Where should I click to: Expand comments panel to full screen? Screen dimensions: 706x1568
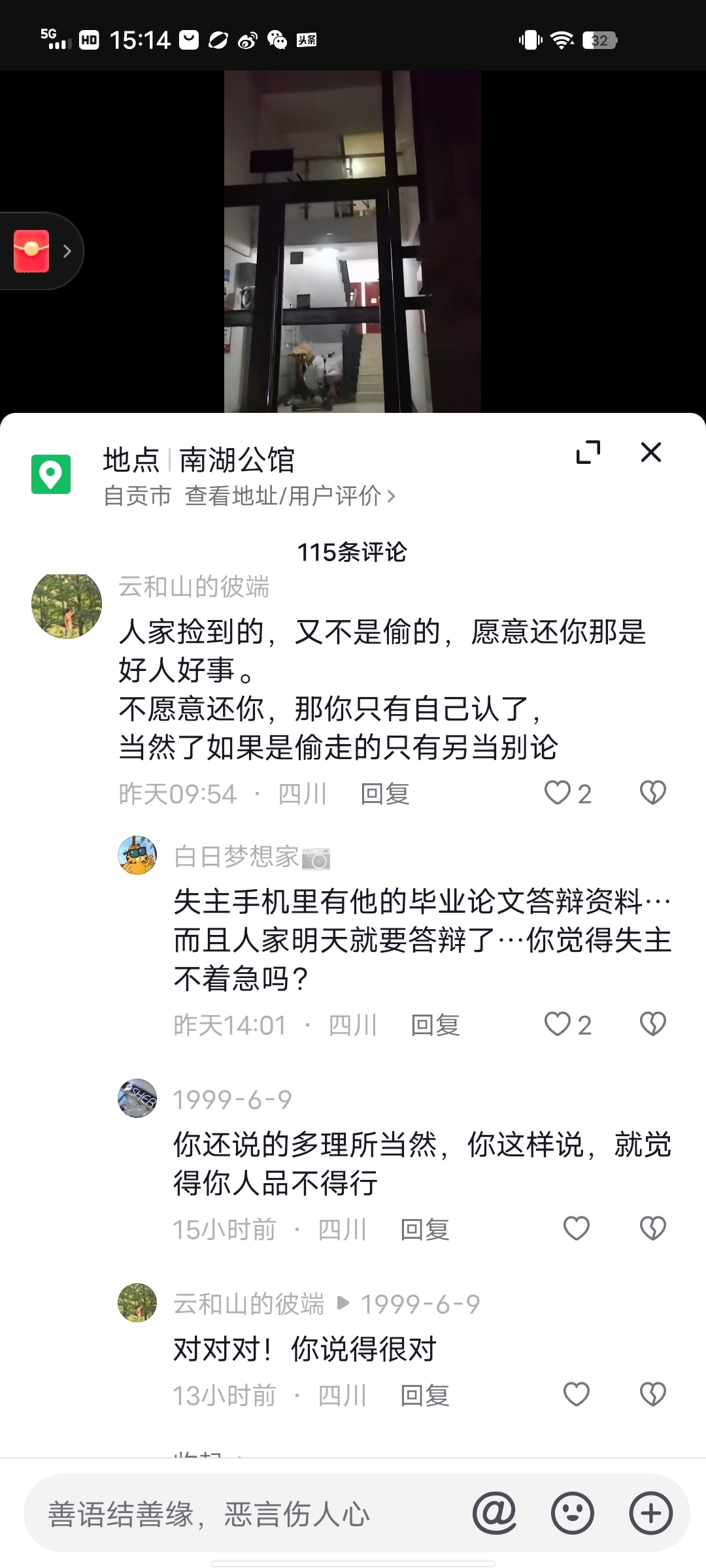(588, 452)
